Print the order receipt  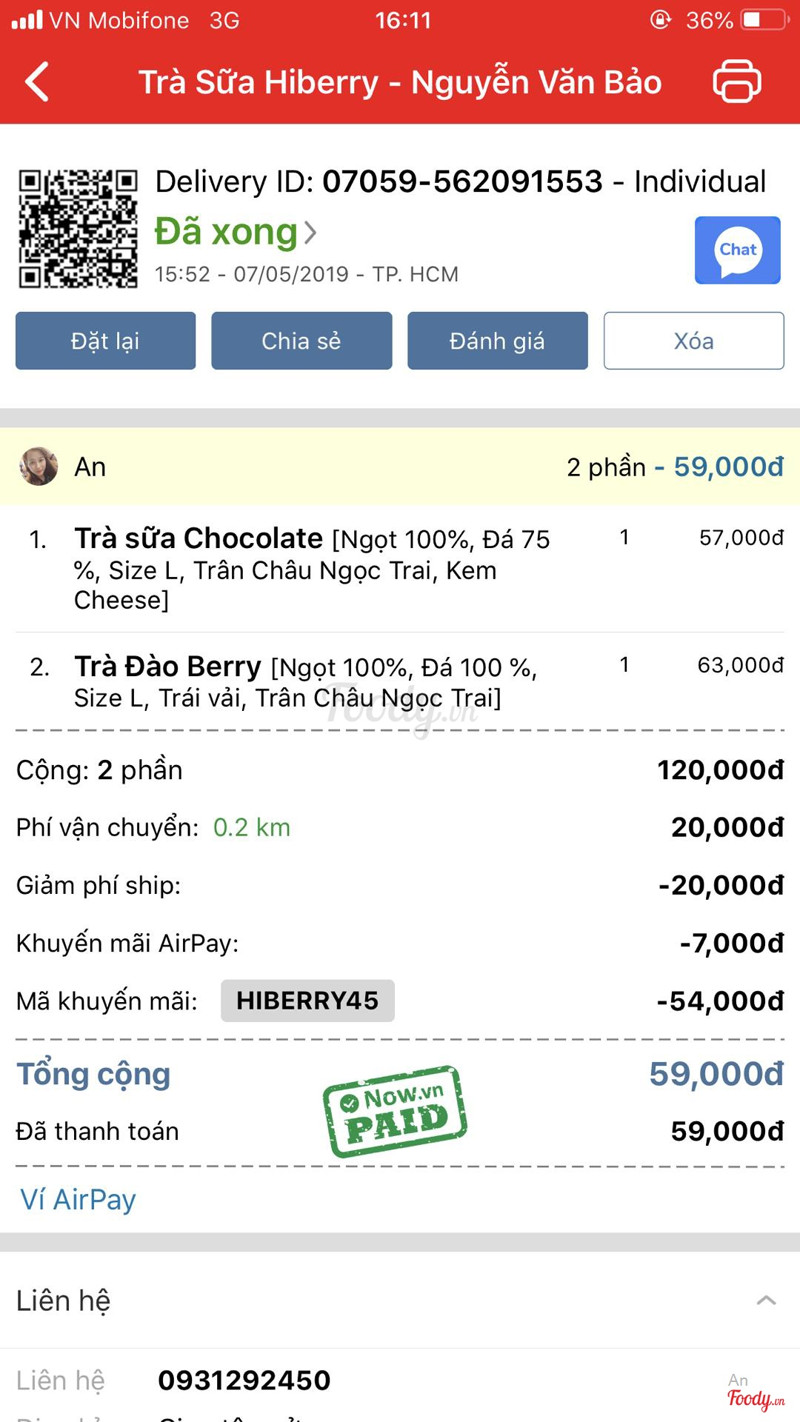click(737, 82)
